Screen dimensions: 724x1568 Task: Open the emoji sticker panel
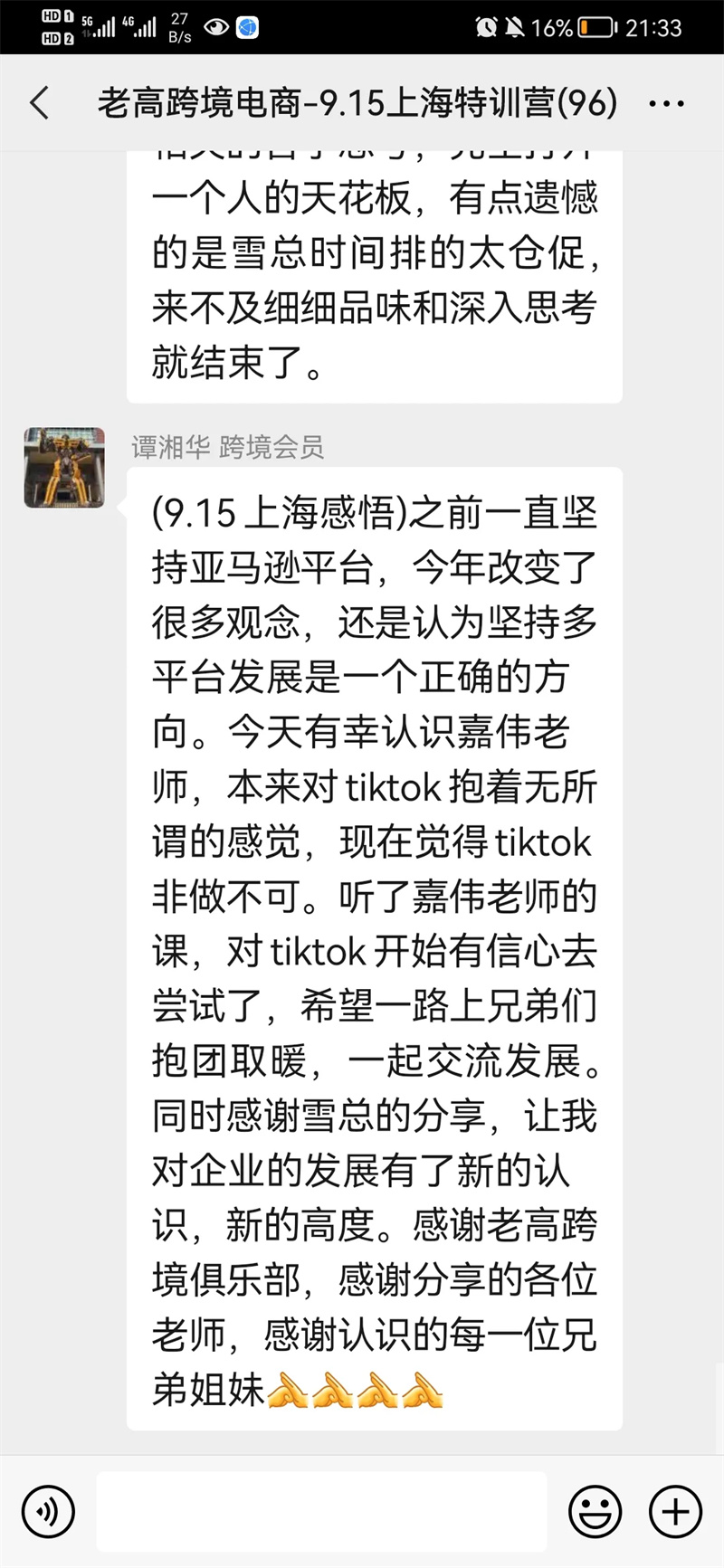click(x=595, y=1512)
